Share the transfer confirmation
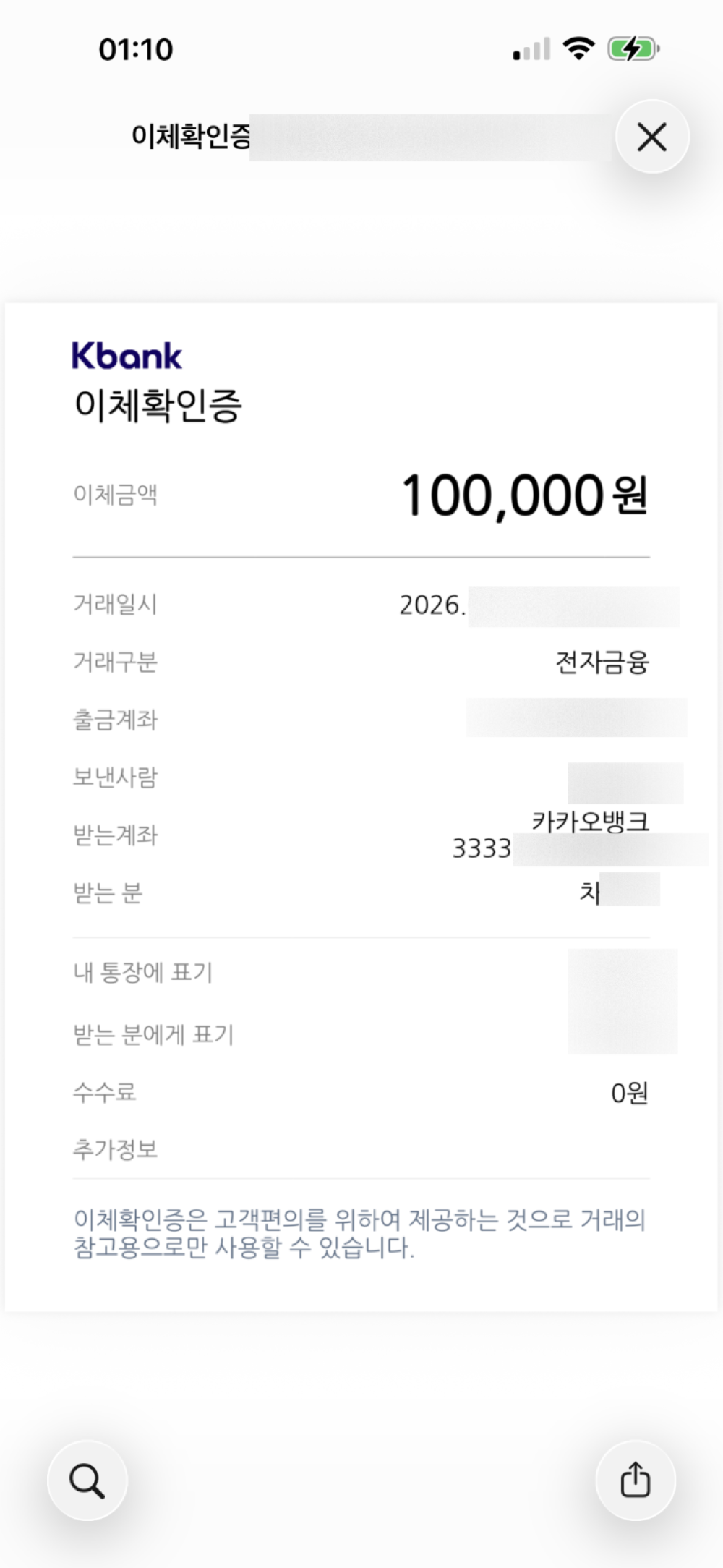The width and height of the screenshot is (723, 1568). [x=636, y=1480]
